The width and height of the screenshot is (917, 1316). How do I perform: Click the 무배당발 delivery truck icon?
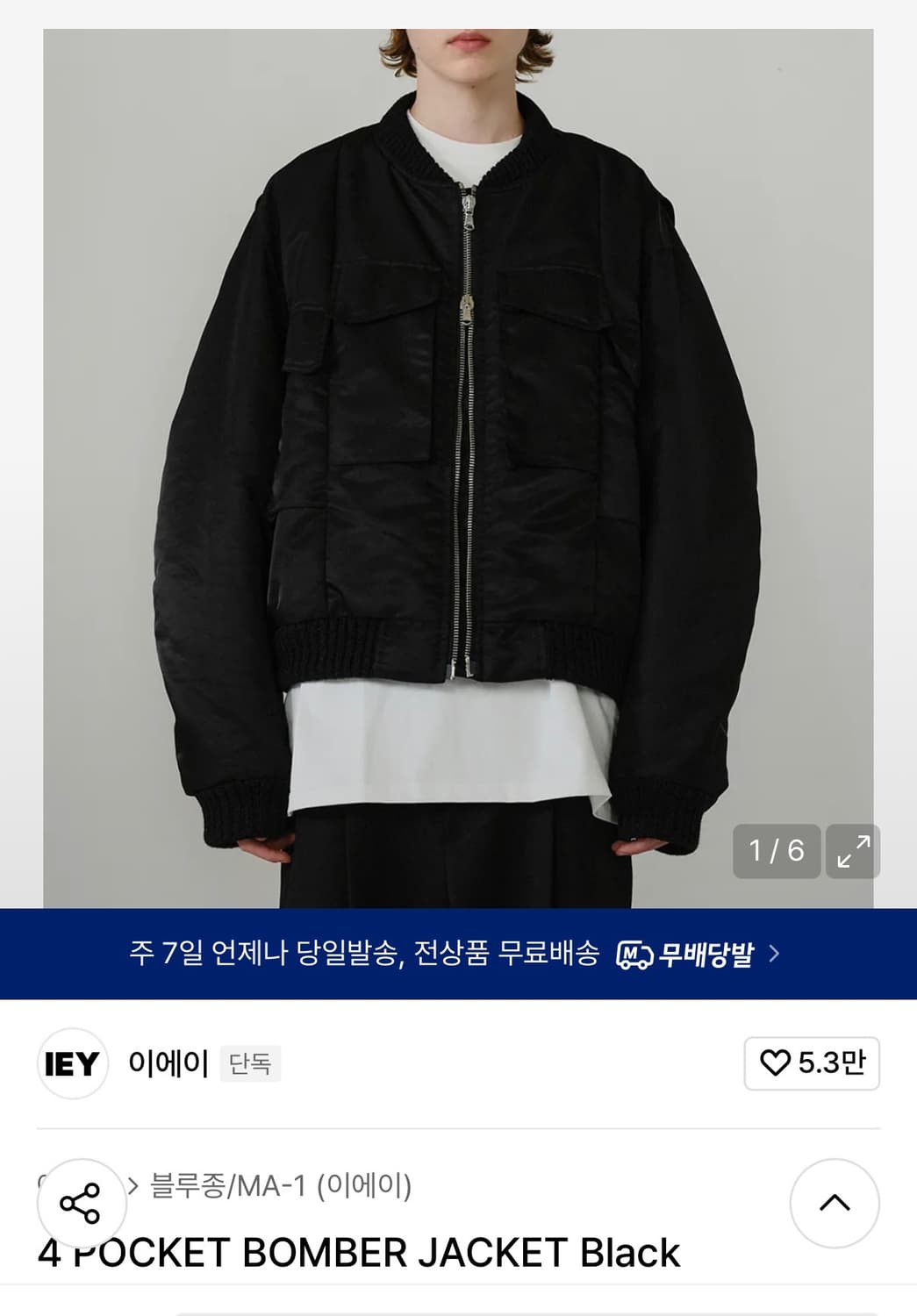tap(634, 955)
